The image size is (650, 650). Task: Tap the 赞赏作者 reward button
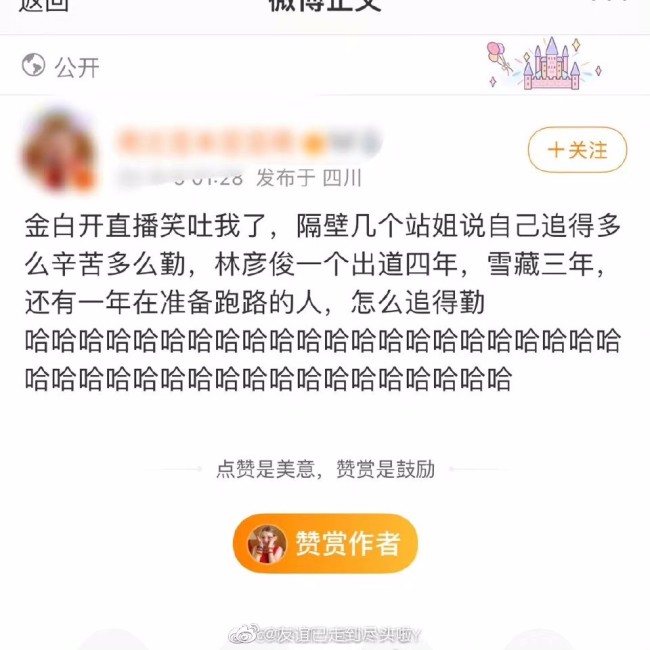tap(325, 543)
